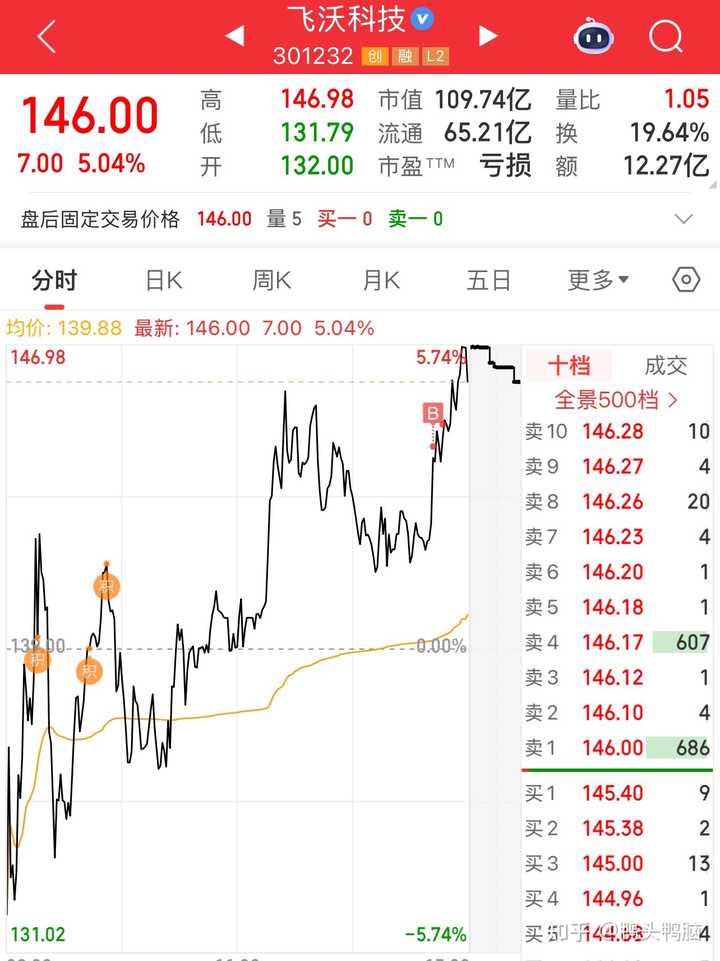Switch to the 五日 chart tab
This screenshot has height=961, width=720.
488,281
